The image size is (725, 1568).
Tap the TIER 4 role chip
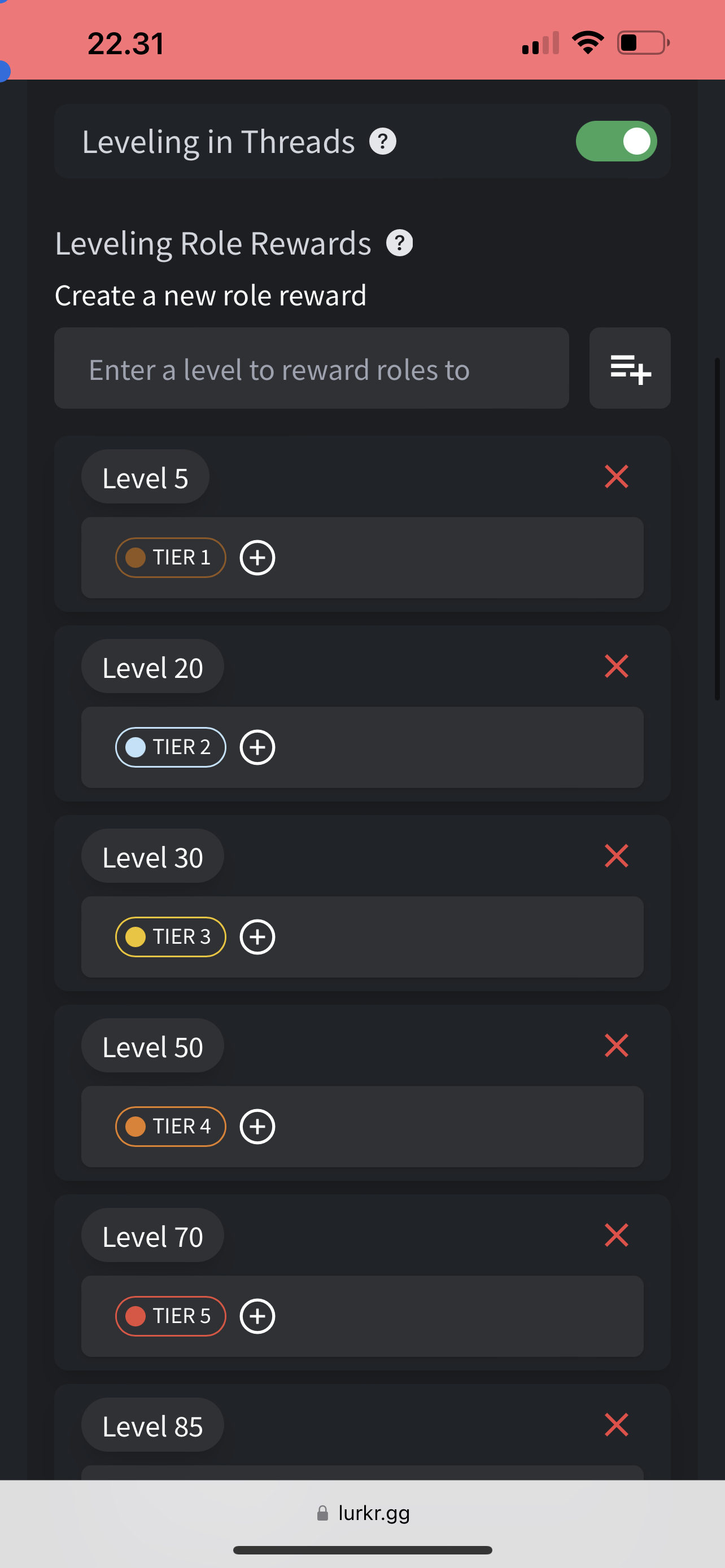pos(171,1127)
